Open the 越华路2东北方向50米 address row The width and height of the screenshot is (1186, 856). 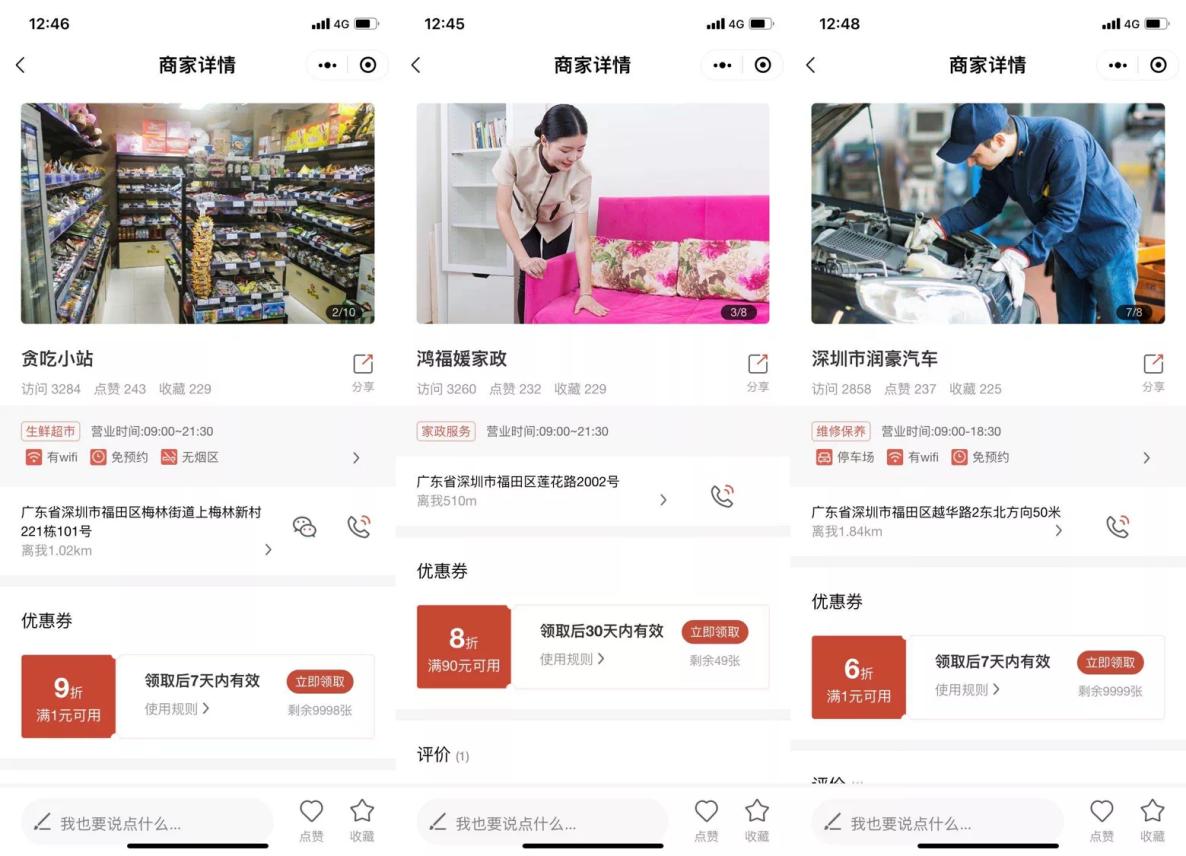tap(935, 521)
